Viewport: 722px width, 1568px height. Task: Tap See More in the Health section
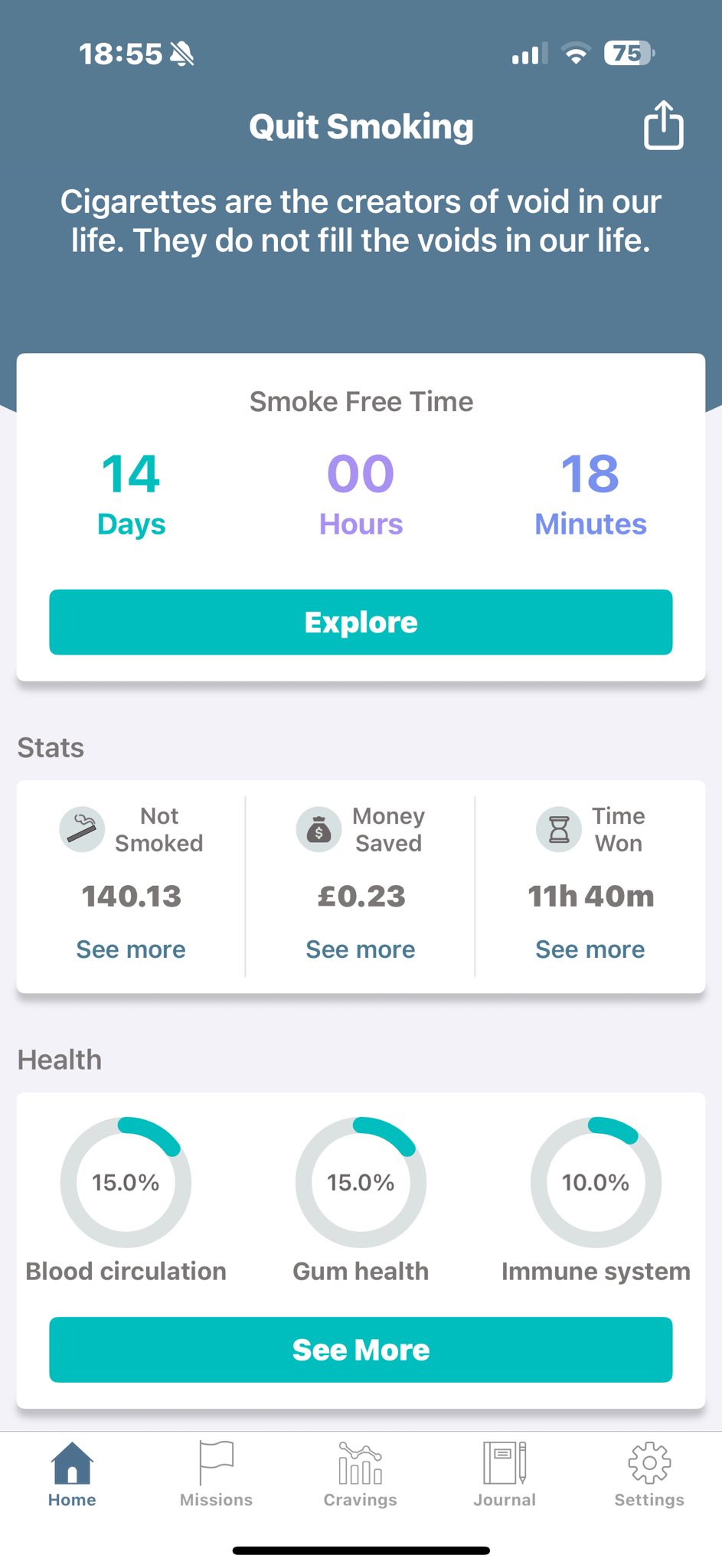click(x=361, y=1349)
